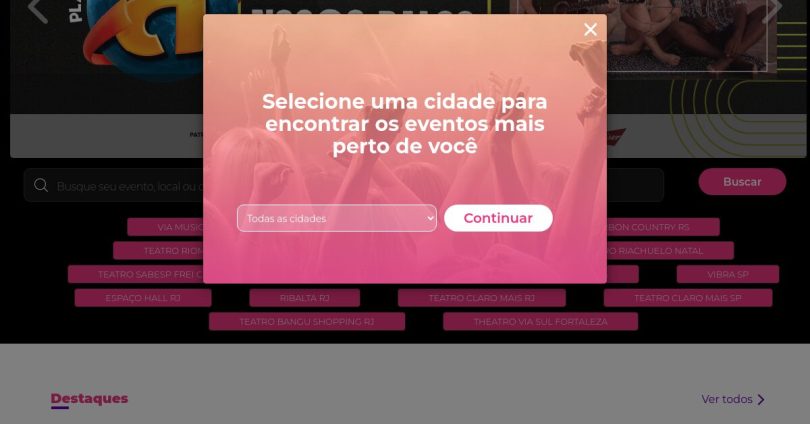Select the Espaço Hall RJ chip
This screenshot has height=424, width=810.
coord(143,298)
